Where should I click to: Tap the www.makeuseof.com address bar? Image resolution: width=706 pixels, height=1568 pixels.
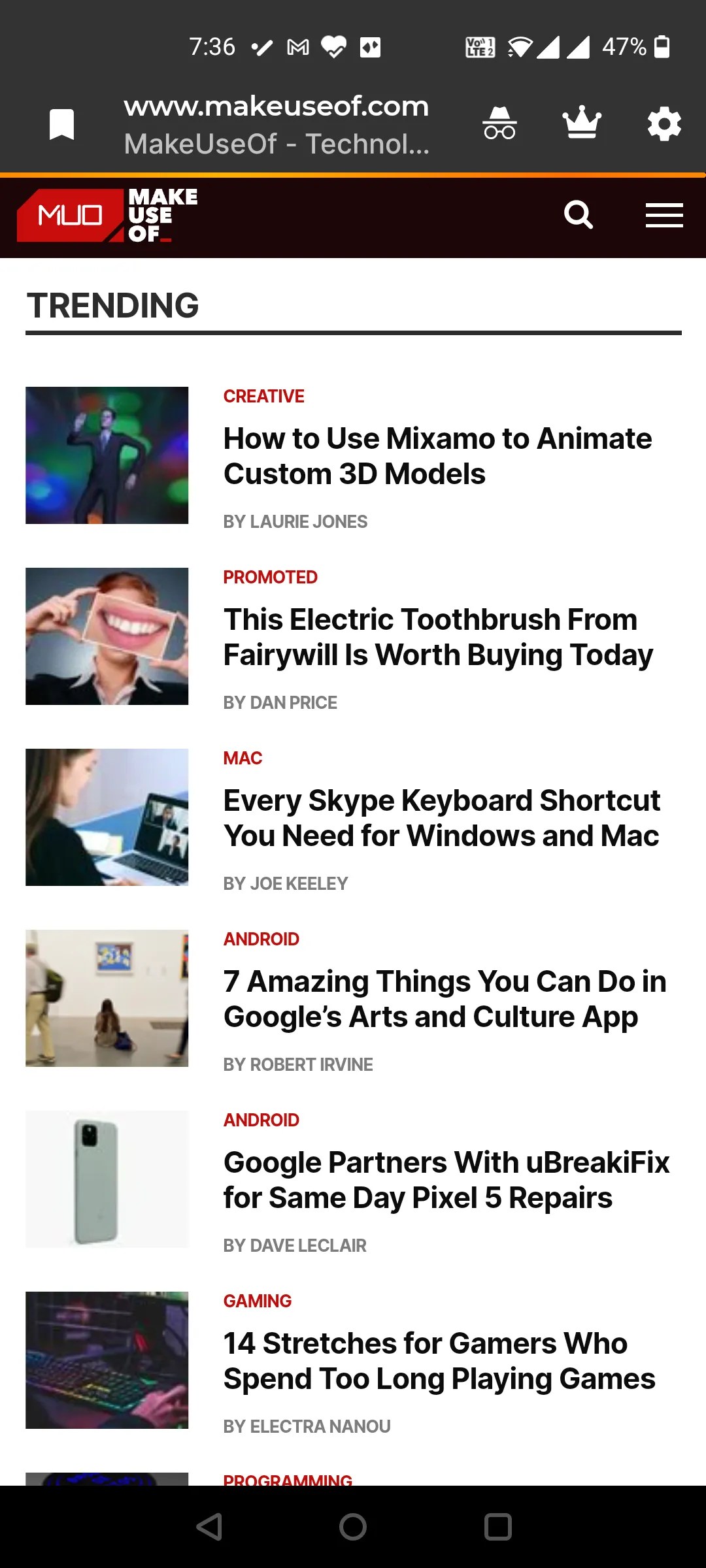pyautogui.click(x=277, y=106)
